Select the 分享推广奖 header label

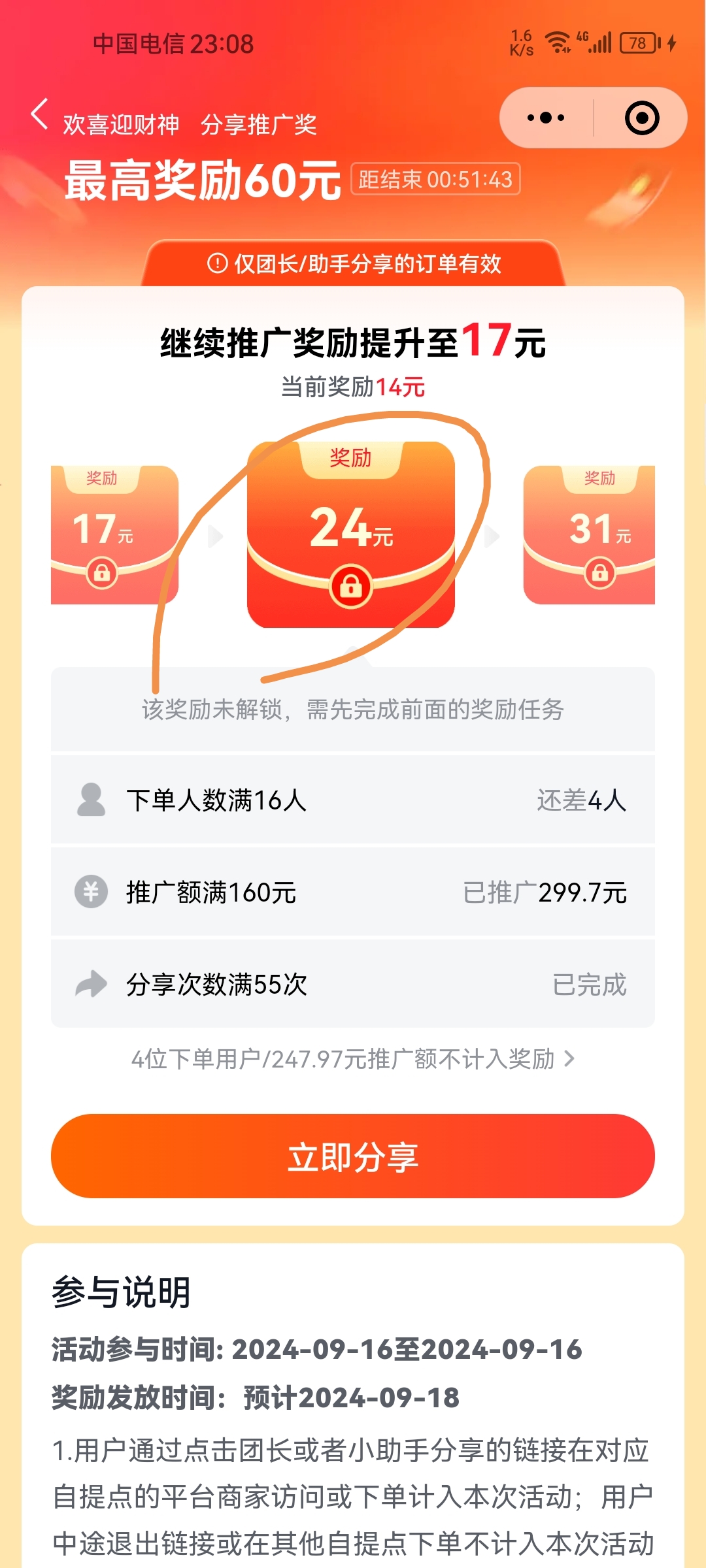(x=260, y=125)
